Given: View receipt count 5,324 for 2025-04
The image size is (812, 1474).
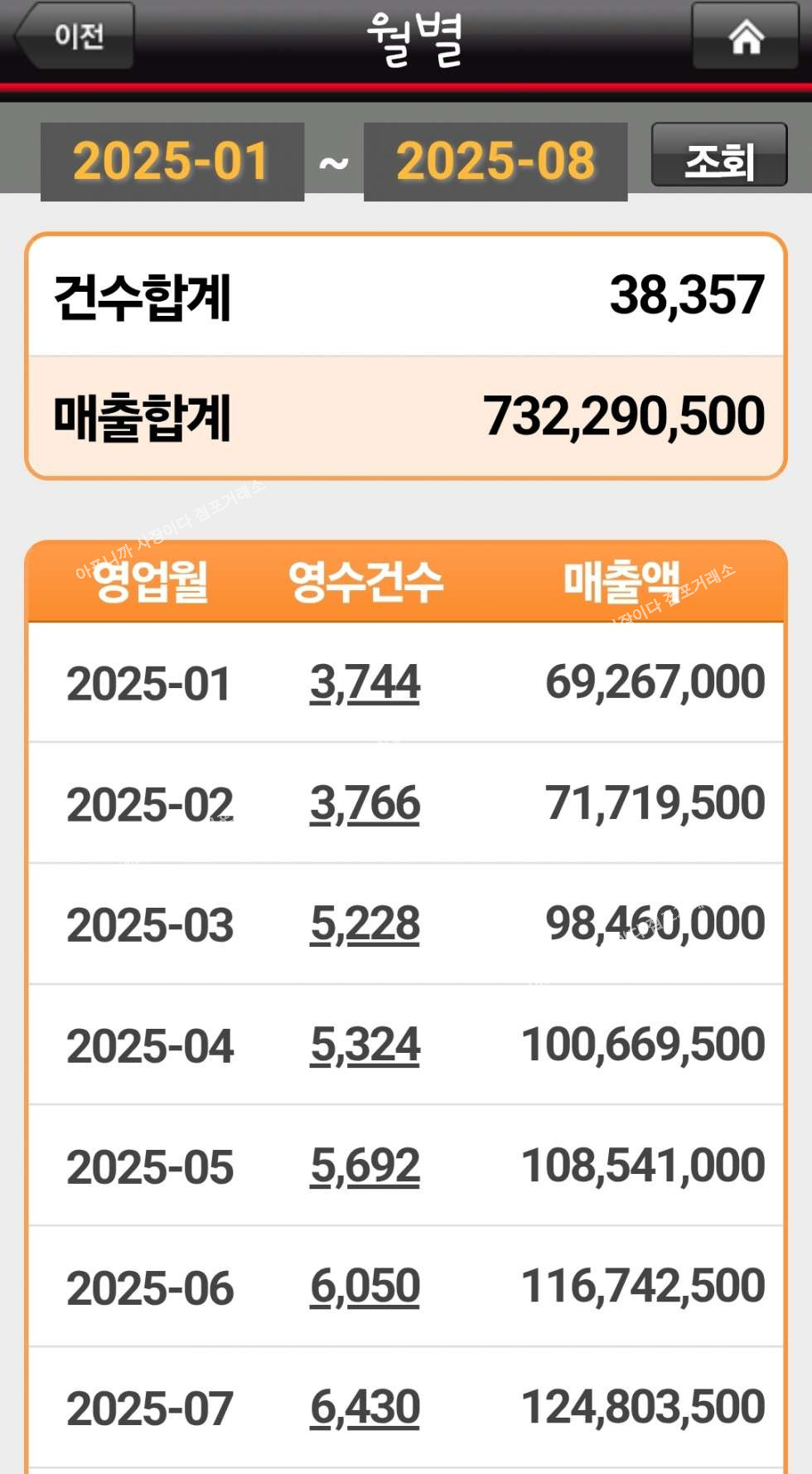Looking at the screenshot, I should point(365,1045).
